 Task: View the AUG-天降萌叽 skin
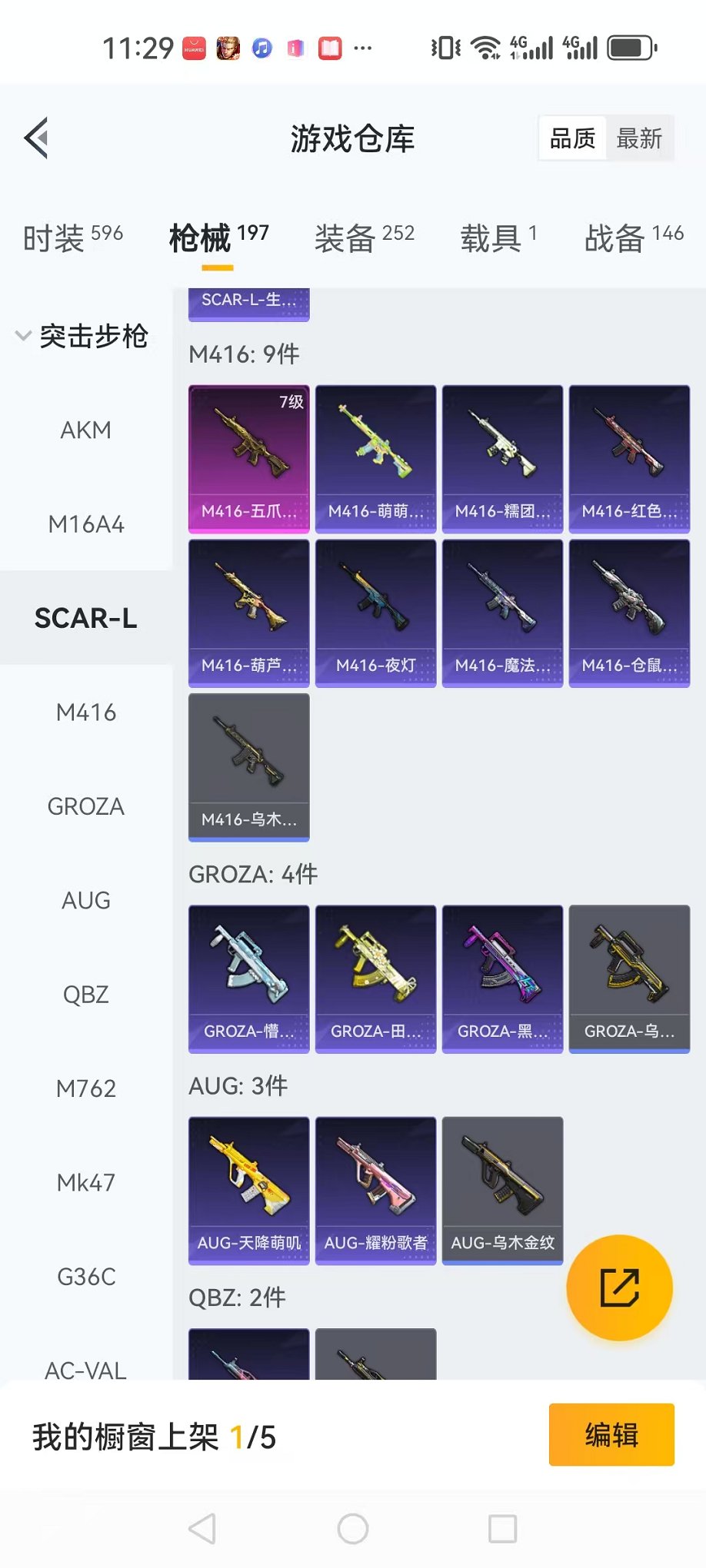point(249,1190)
